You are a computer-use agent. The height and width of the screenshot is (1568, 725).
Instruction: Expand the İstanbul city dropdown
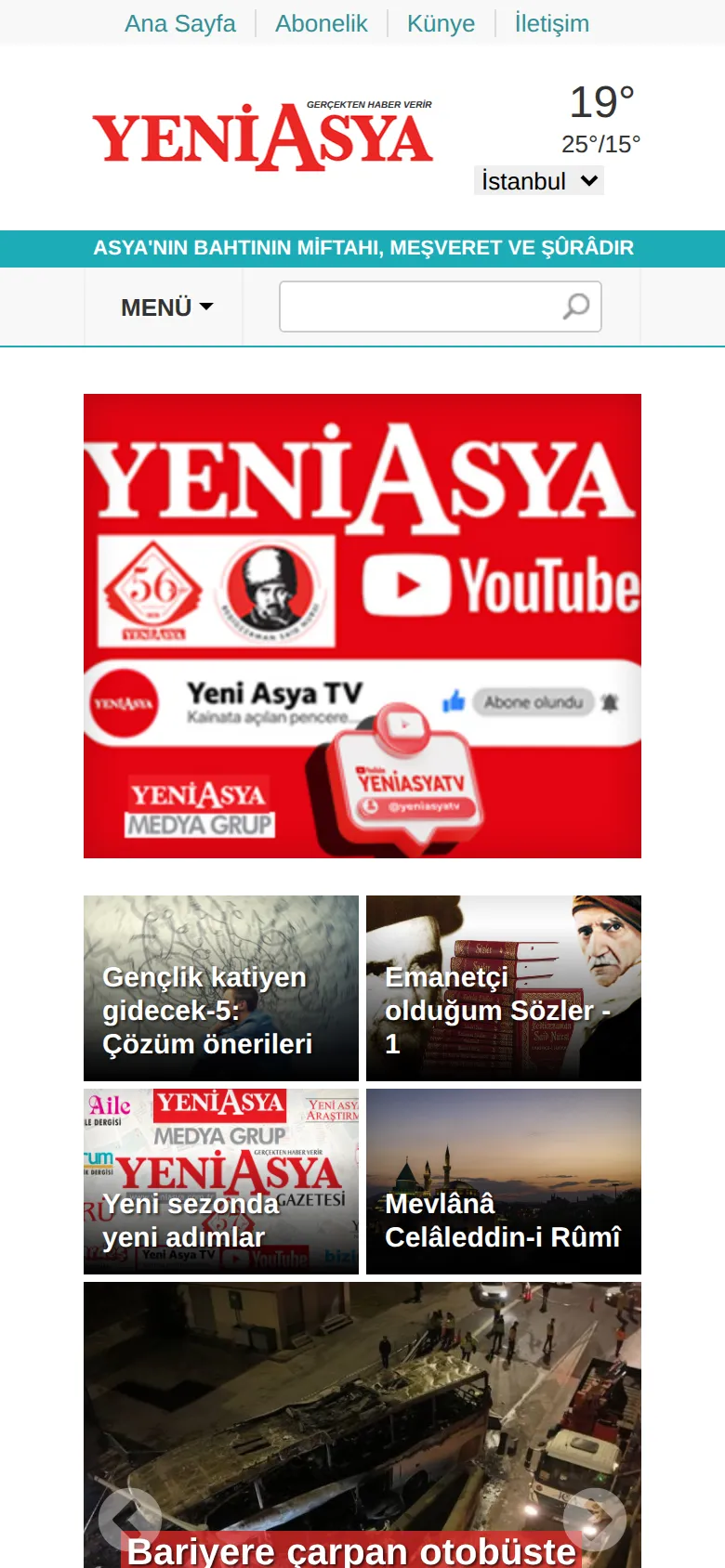click(x=539, y=180)
